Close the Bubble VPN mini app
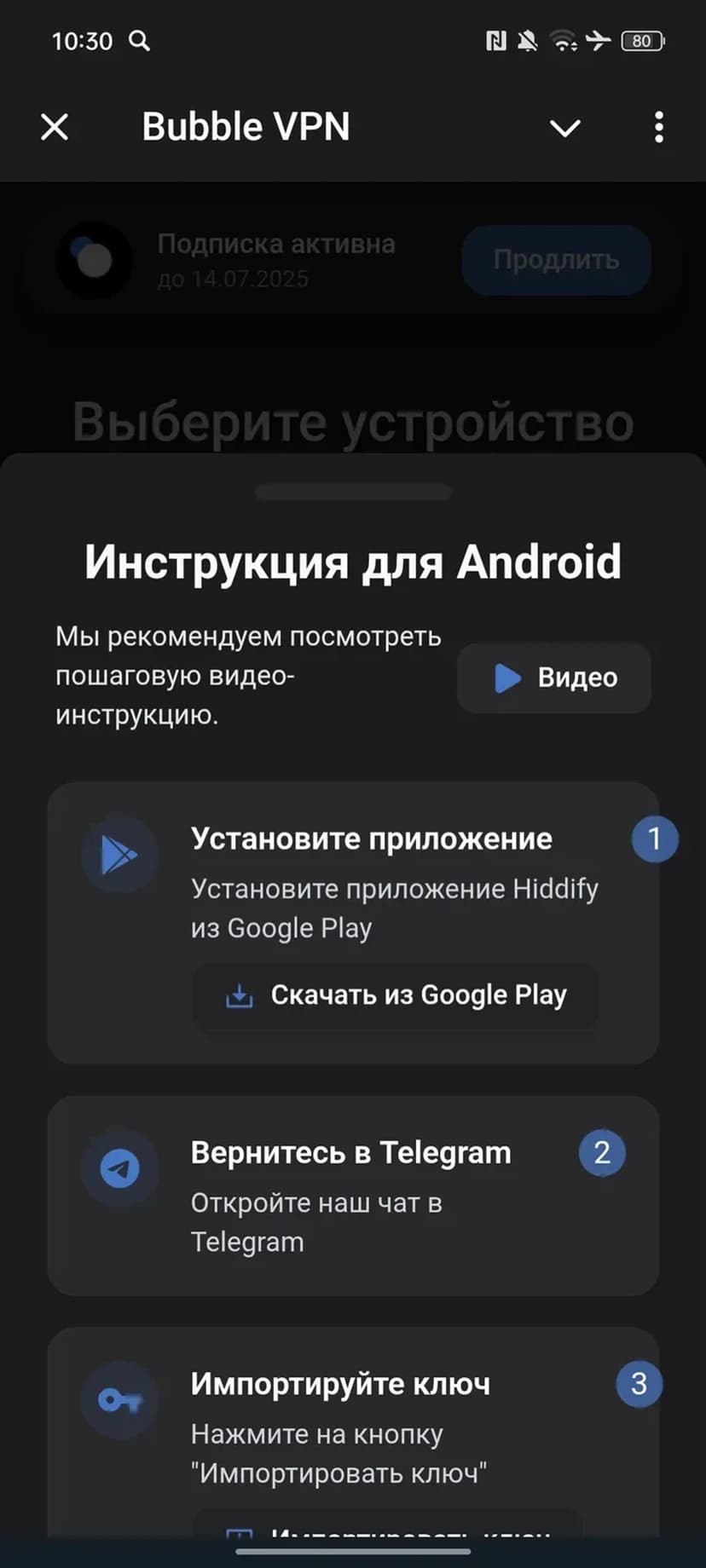Image resolution: width=706 pixels, height=1568 pixels. [55, 128]
